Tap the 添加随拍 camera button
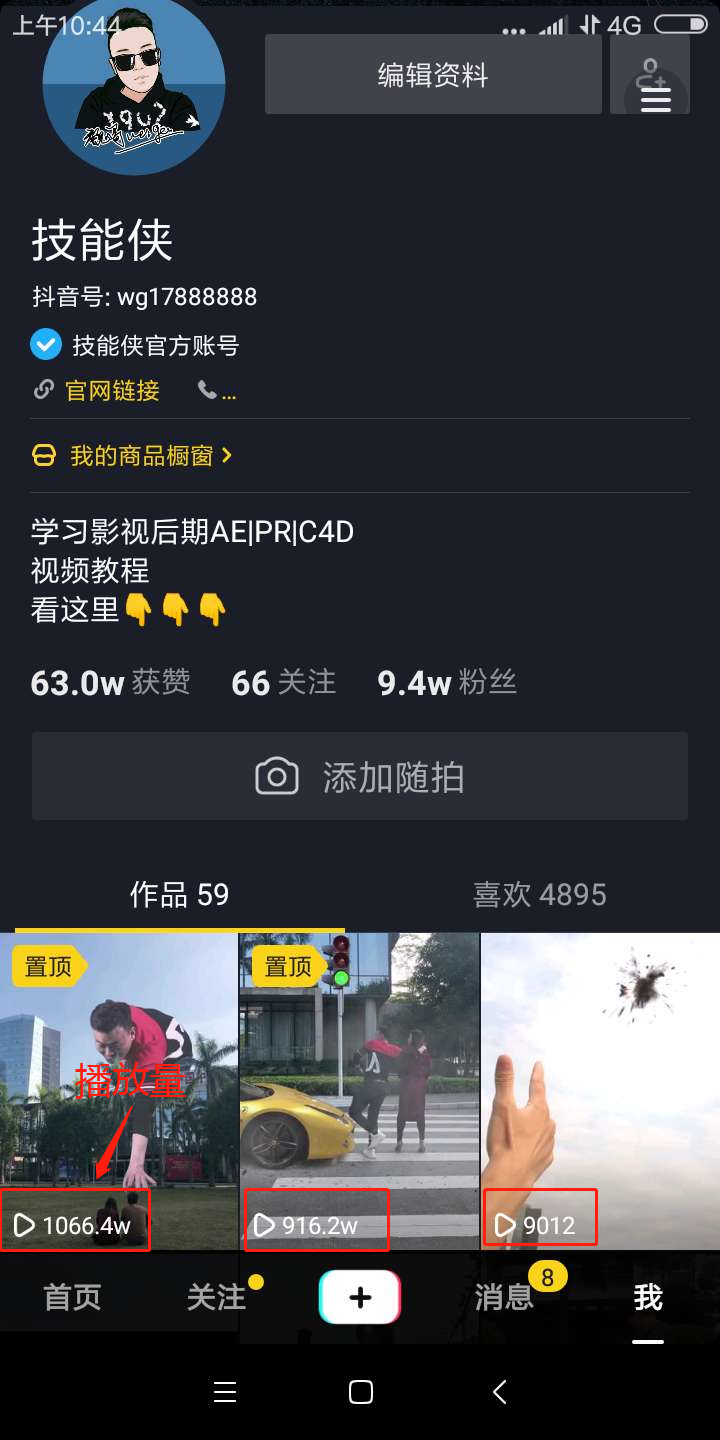This screenshot has width=720, height=1440. [x=360, y=777]
